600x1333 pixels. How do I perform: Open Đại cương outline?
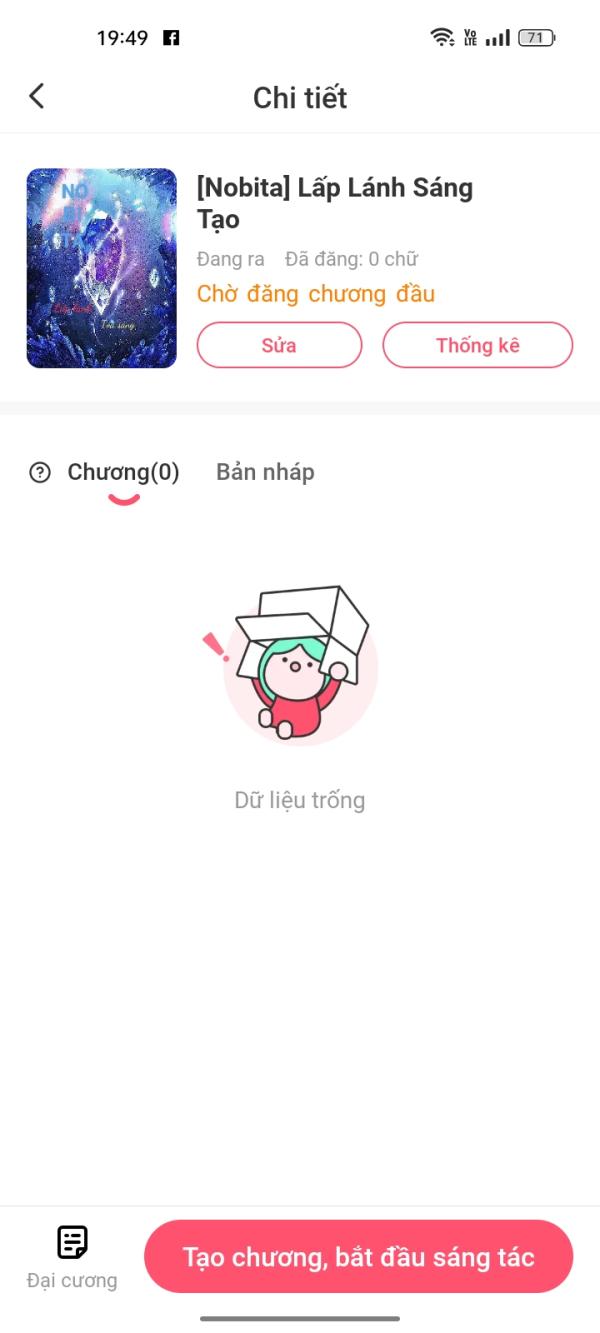(x=72, y=1256)
